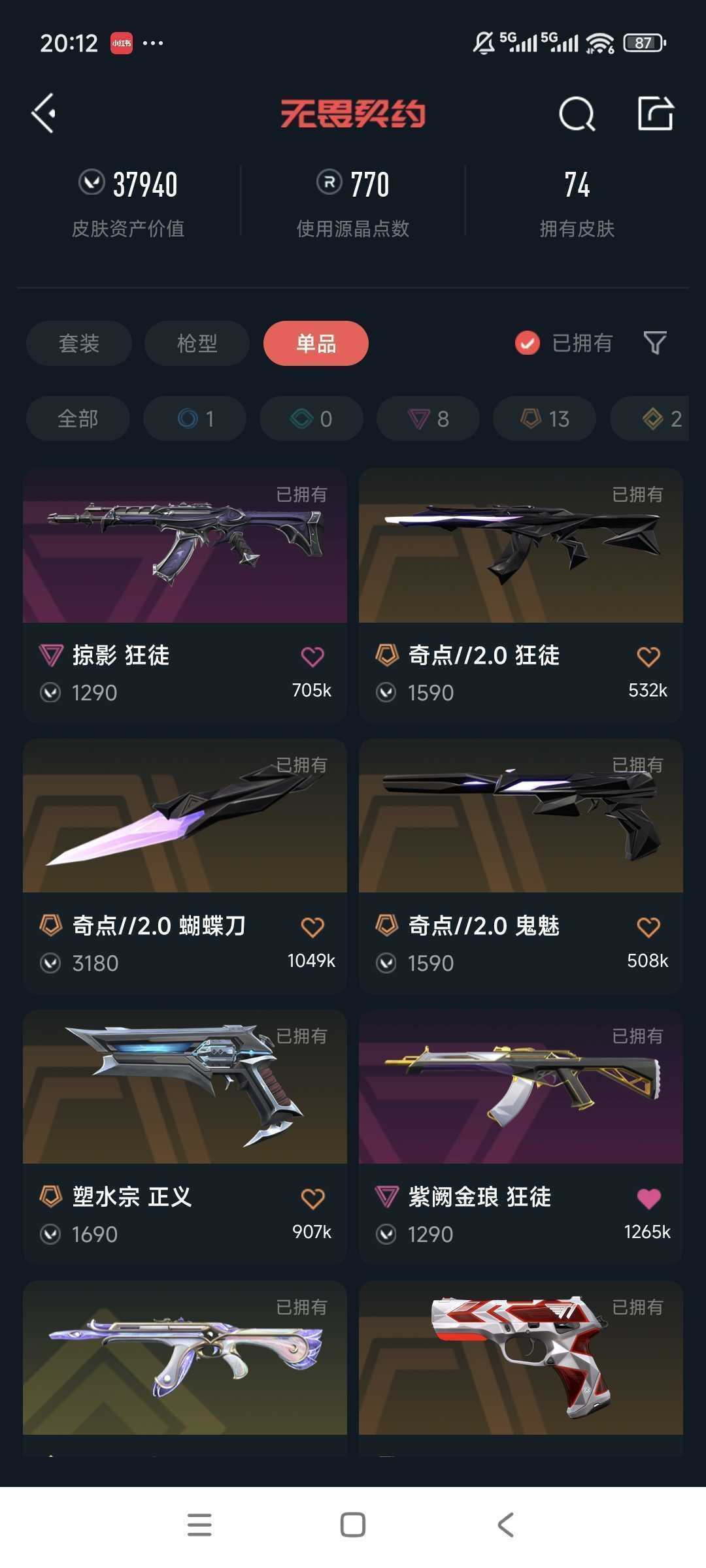
Task: Filter by the blue tier chip showing 1
Action: [195, 418]
